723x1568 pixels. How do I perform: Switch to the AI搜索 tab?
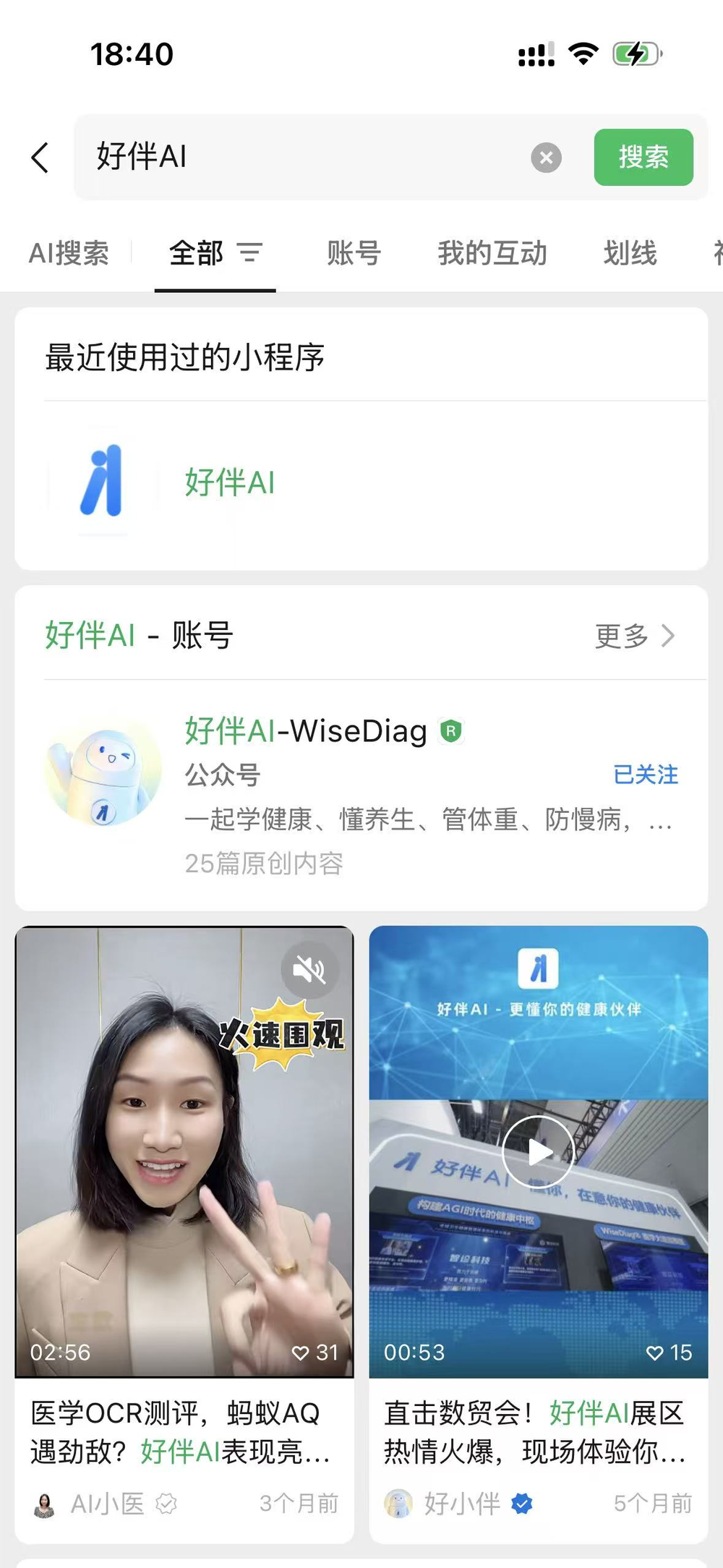coord(69,254)
